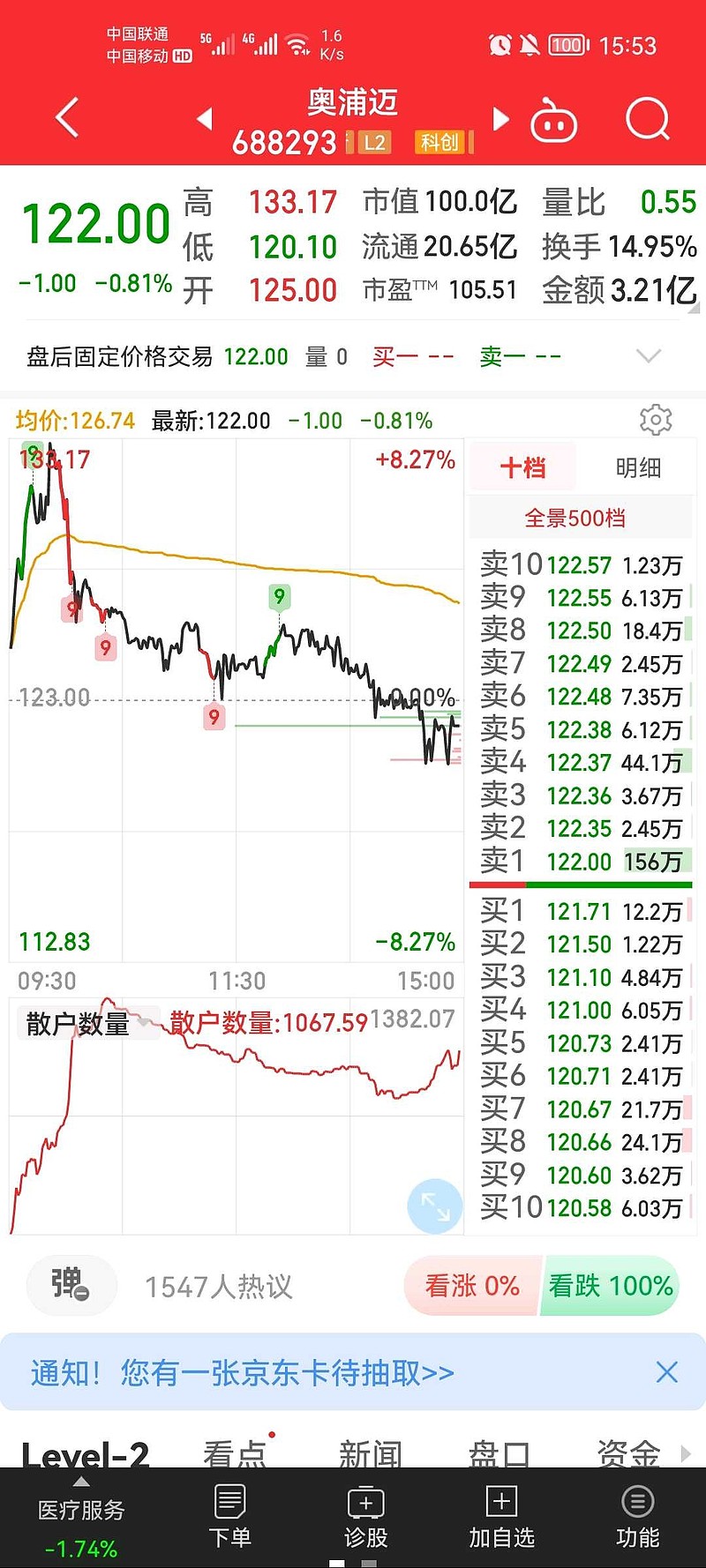Image resolution: width=706 pixels, height=1568 pixels.
Task: Switch to the 明细 tab
Action: pos(638,467)
